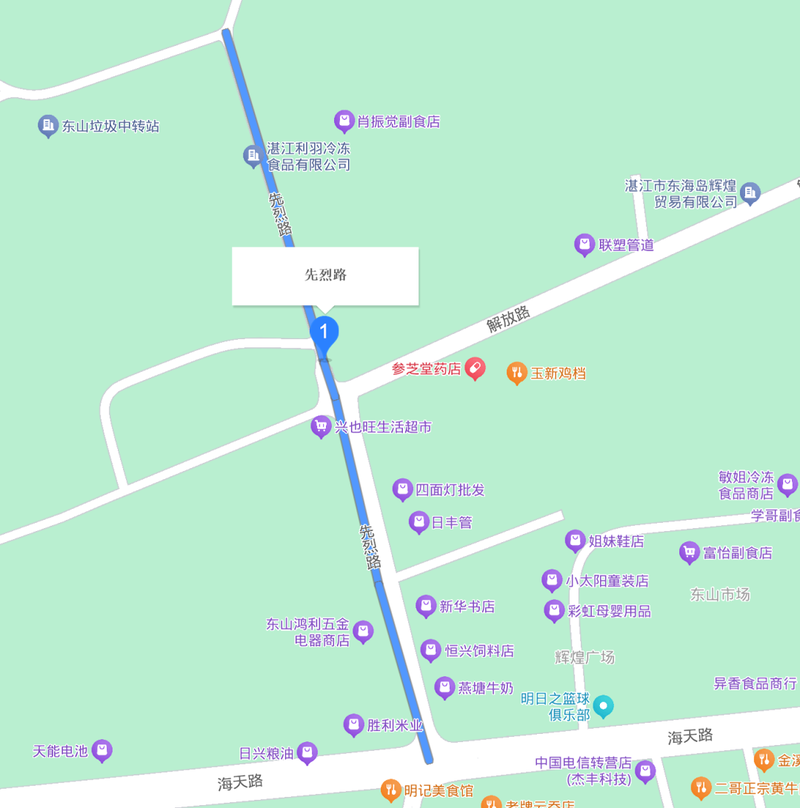Screen dimensions: 800x808
Task: Open the 新华书店 bookstore marker
Action: click(x=428, y=605)
